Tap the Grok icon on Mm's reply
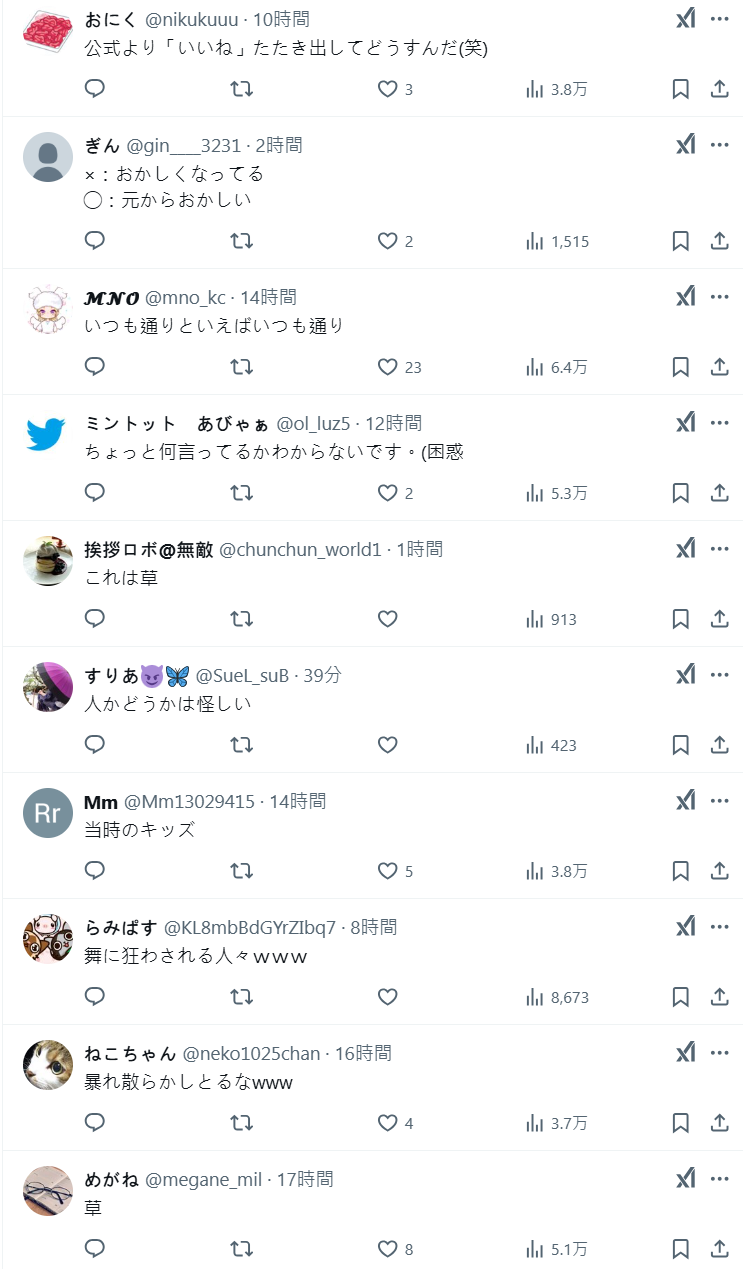This screenshot has width=743, height=1269. pyautogui.click(x=685, y=801)
